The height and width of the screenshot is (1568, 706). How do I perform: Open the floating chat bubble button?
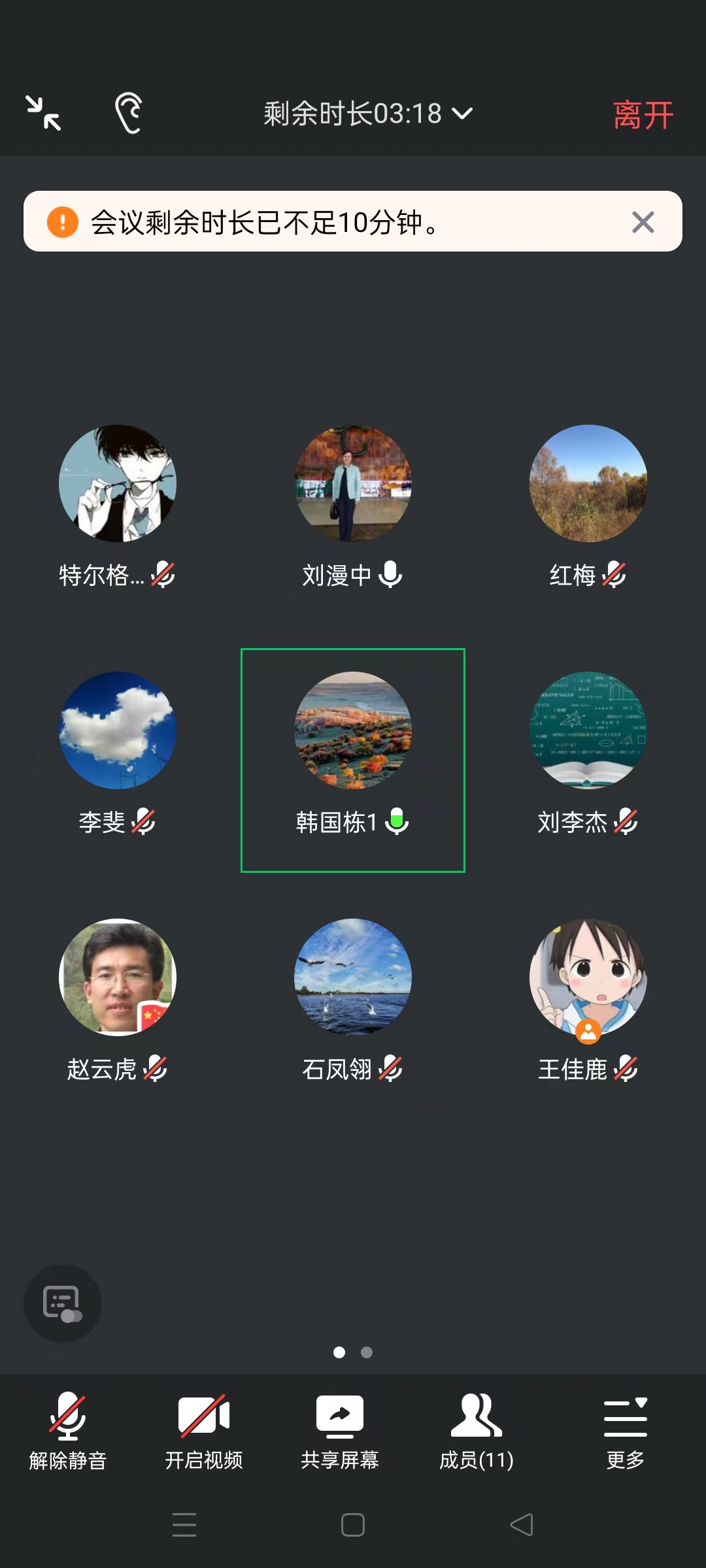coord(63,1303)
